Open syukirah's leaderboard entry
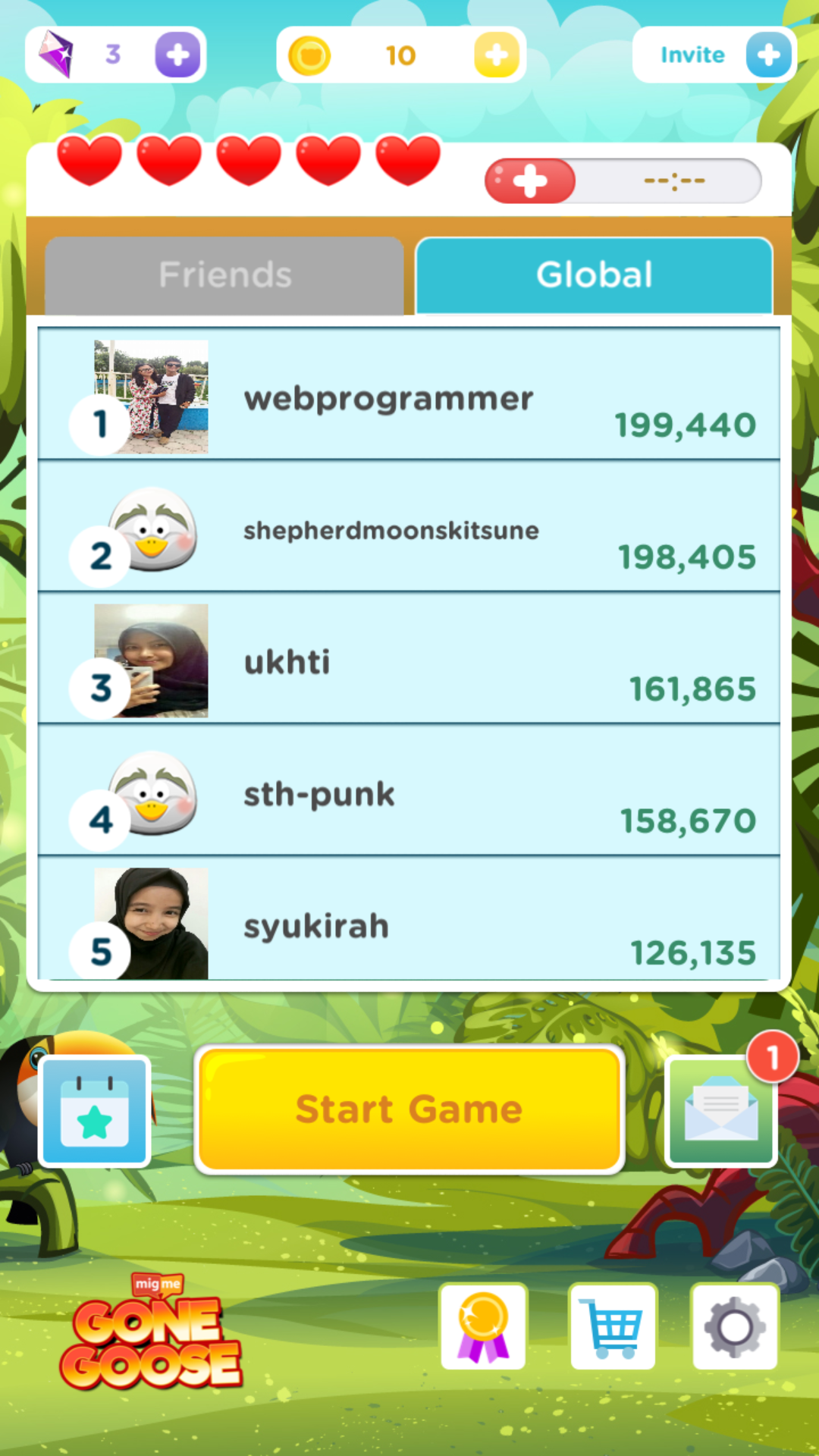The height and width of the screenshot is (1456, 819). point(409,922)
